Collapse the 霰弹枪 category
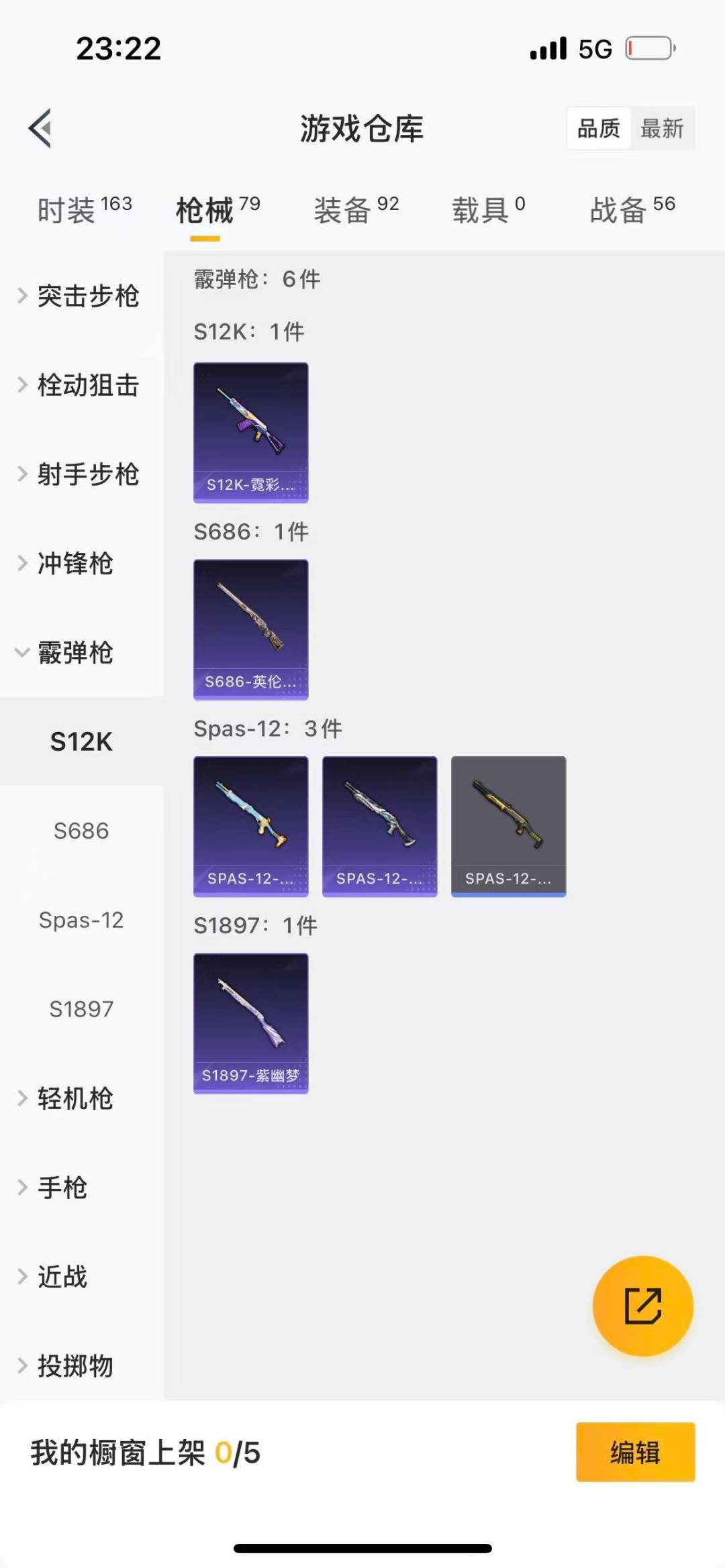 click(74, 653)
